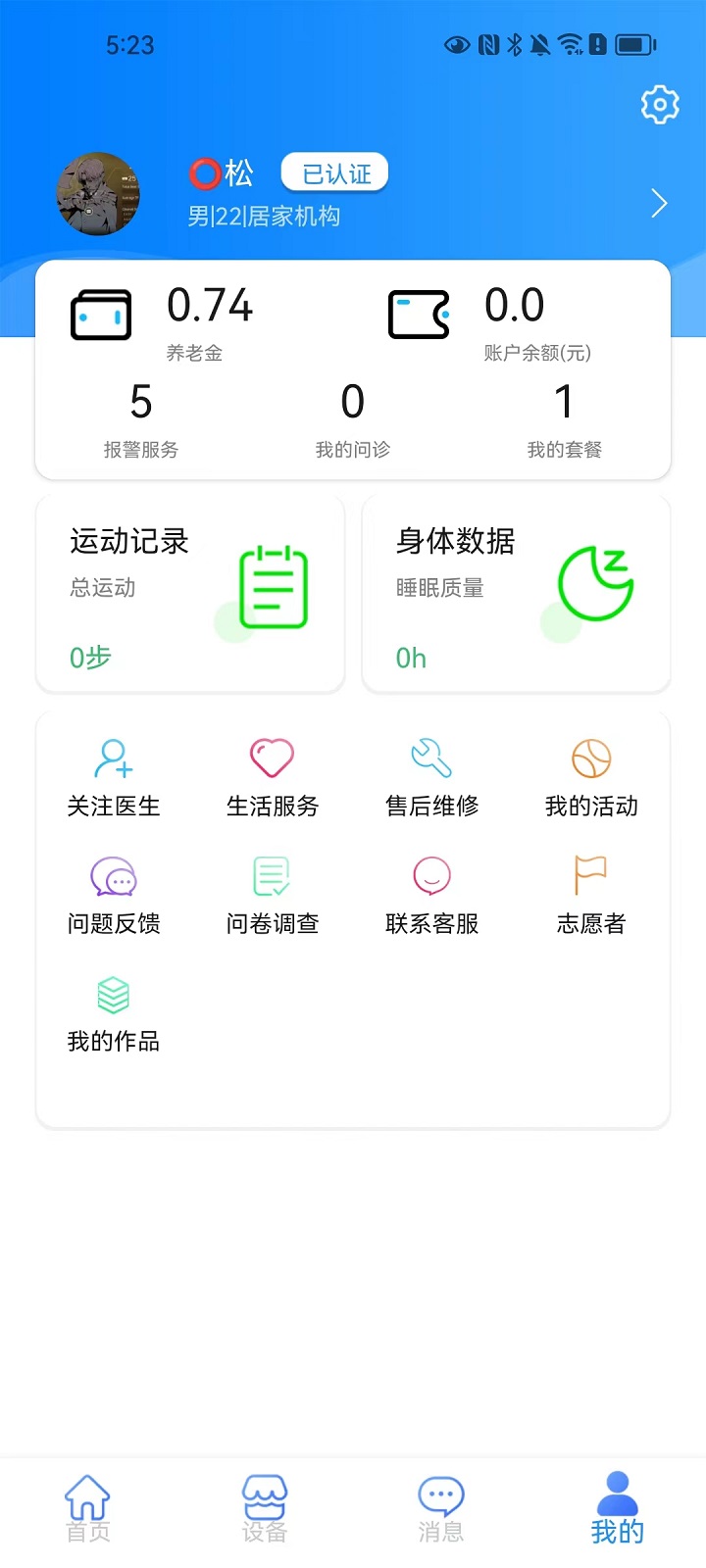Open 联系客服 customer service icon
706x1568 pixels.
click(430, 875)
